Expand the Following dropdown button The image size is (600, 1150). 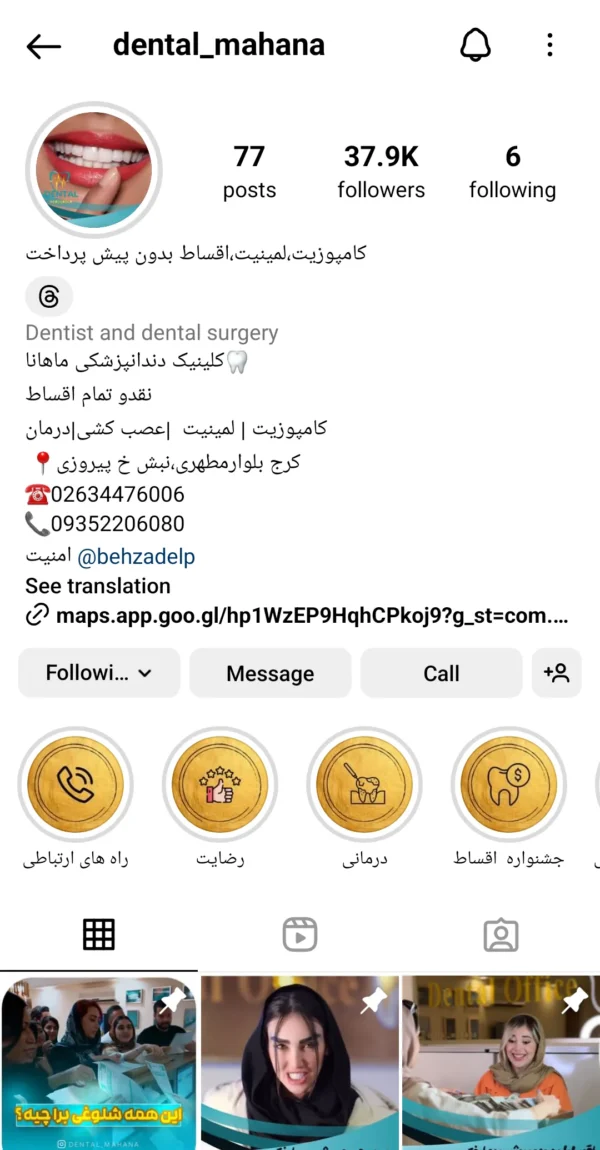click(99, 673)
